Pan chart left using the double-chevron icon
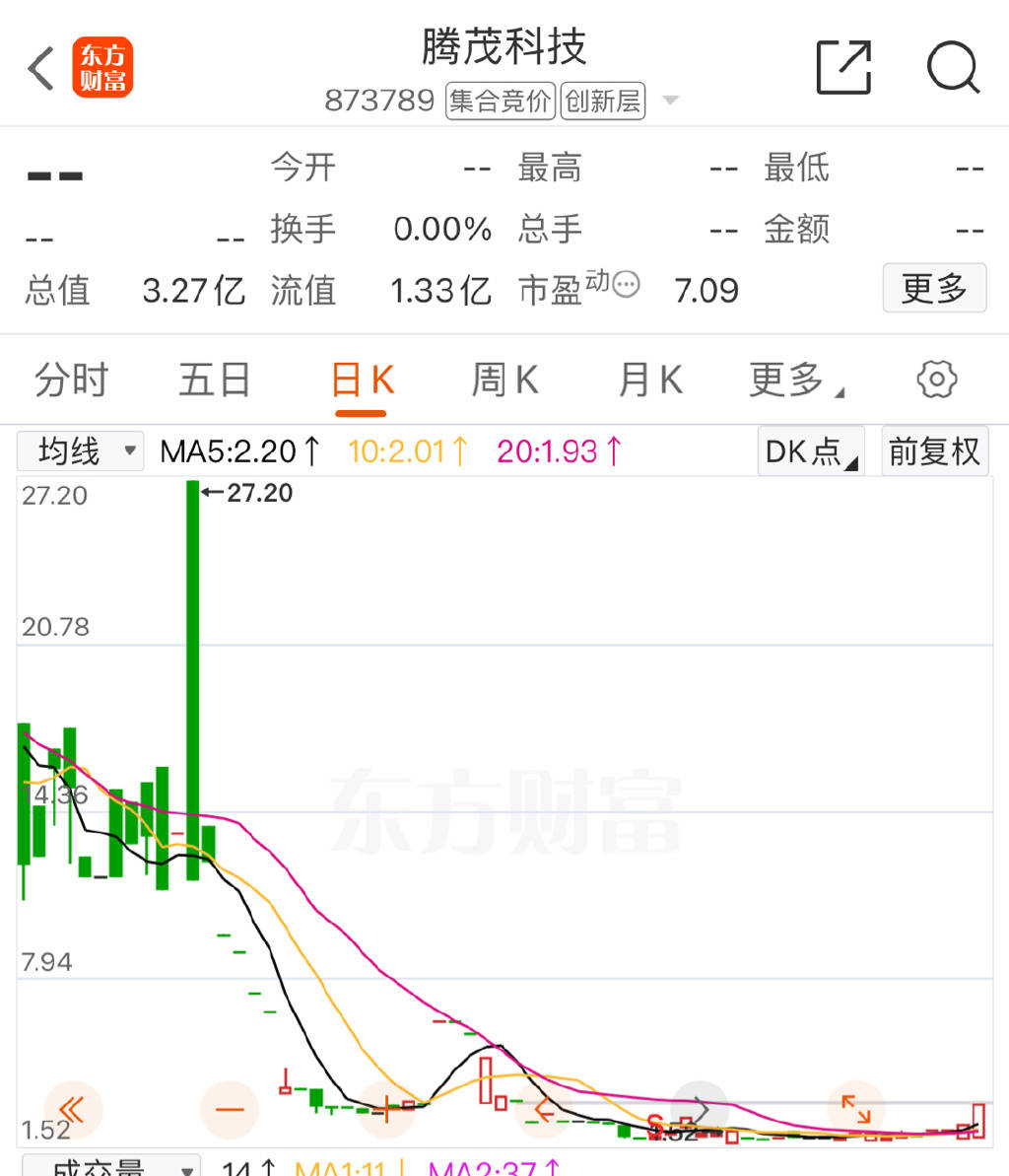Image resolution: width=1009 pixels, height=1176 pixels. click(x=73, y=1109)
